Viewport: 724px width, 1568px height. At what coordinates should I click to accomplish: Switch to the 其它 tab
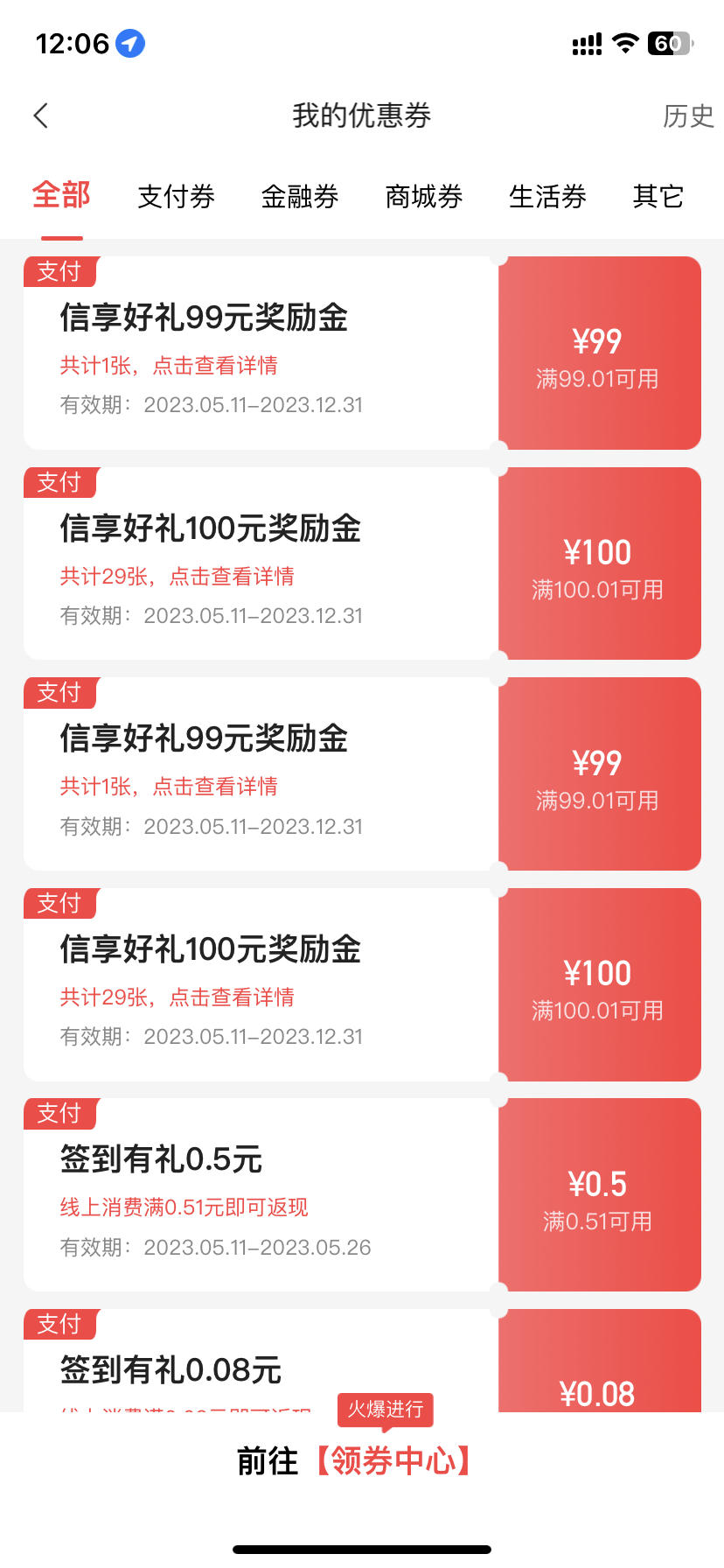point(658,197)
